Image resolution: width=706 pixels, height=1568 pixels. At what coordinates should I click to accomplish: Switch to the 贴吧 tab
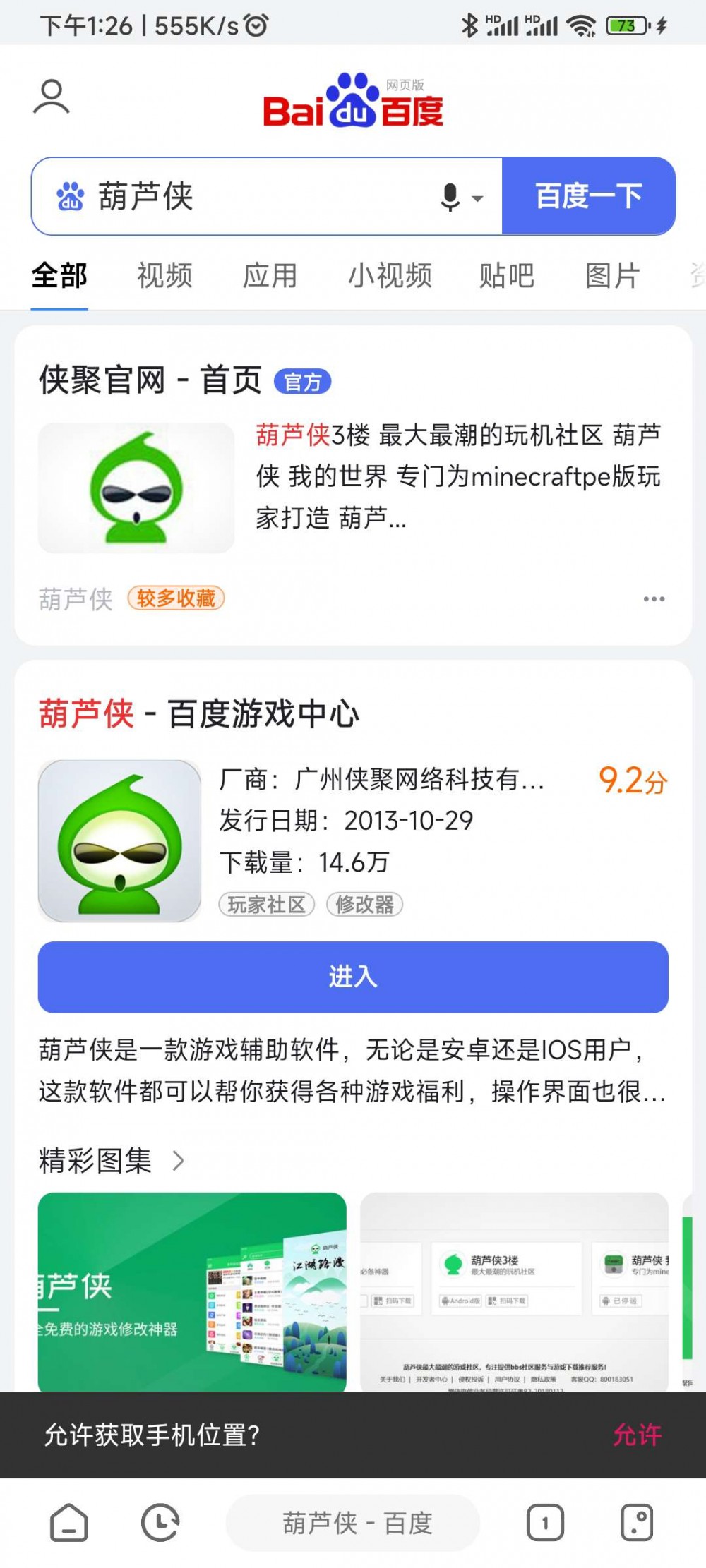coord(508,275)
